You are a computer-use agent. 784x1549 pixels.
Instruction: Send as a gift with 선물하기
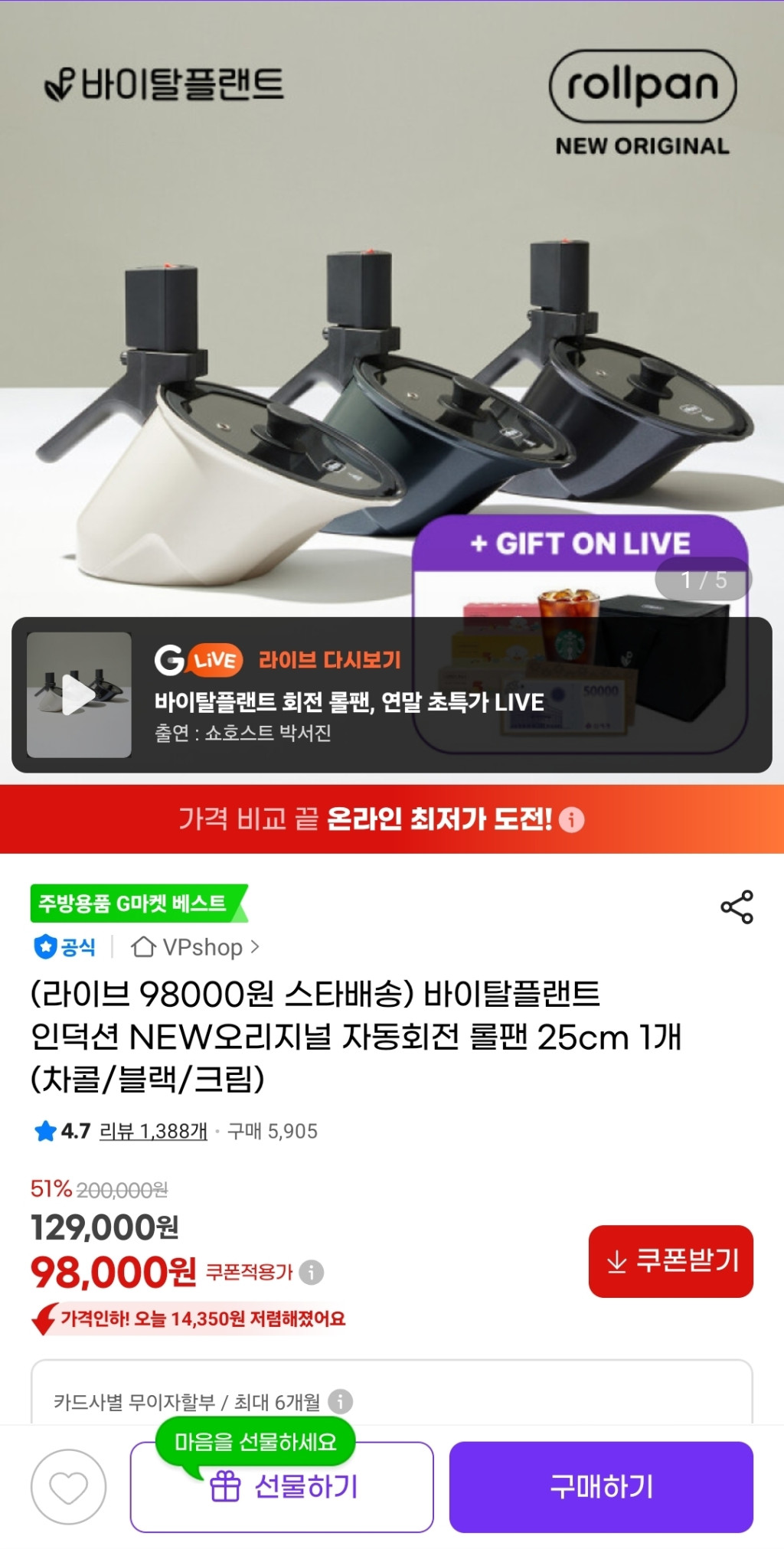pos(282,1487)
